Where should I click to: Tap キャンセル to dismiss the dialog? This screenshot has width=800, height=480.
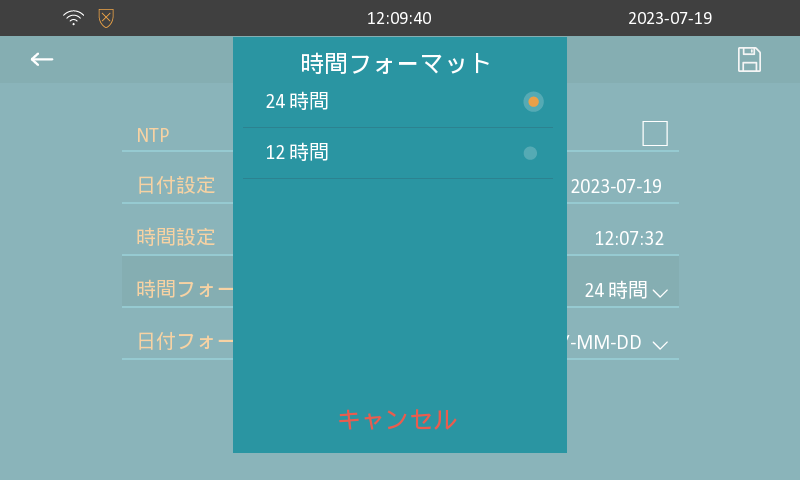point(398,419)
